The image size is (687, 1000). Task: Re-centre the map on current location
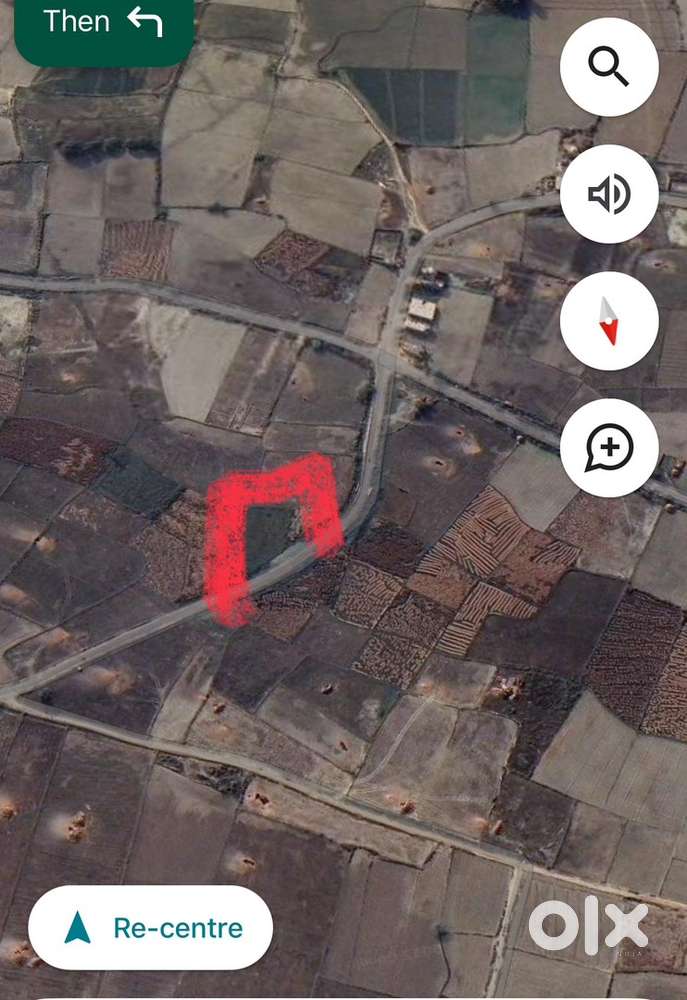[x=151, y=927]
